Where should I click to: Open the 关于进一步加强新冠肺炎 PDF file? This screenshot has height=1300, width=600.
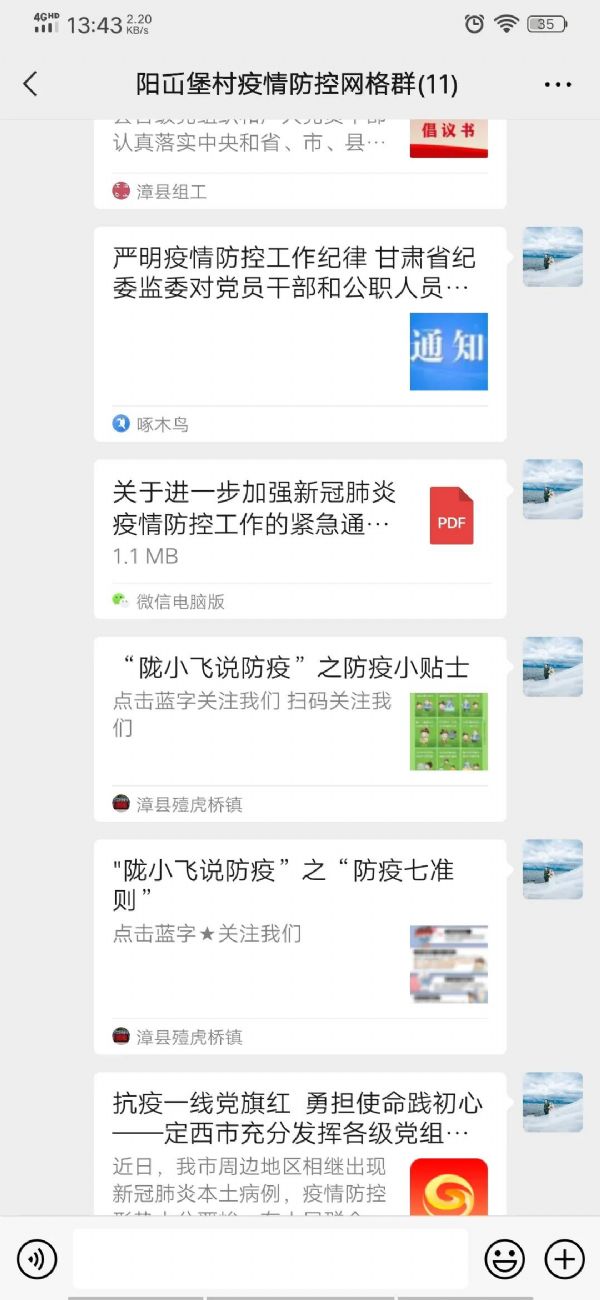pos(300,538)
